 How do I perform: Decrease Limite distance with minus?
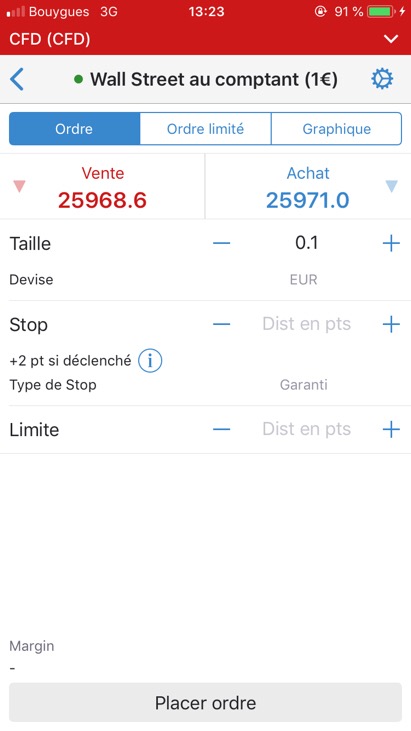tap(221, 429)
